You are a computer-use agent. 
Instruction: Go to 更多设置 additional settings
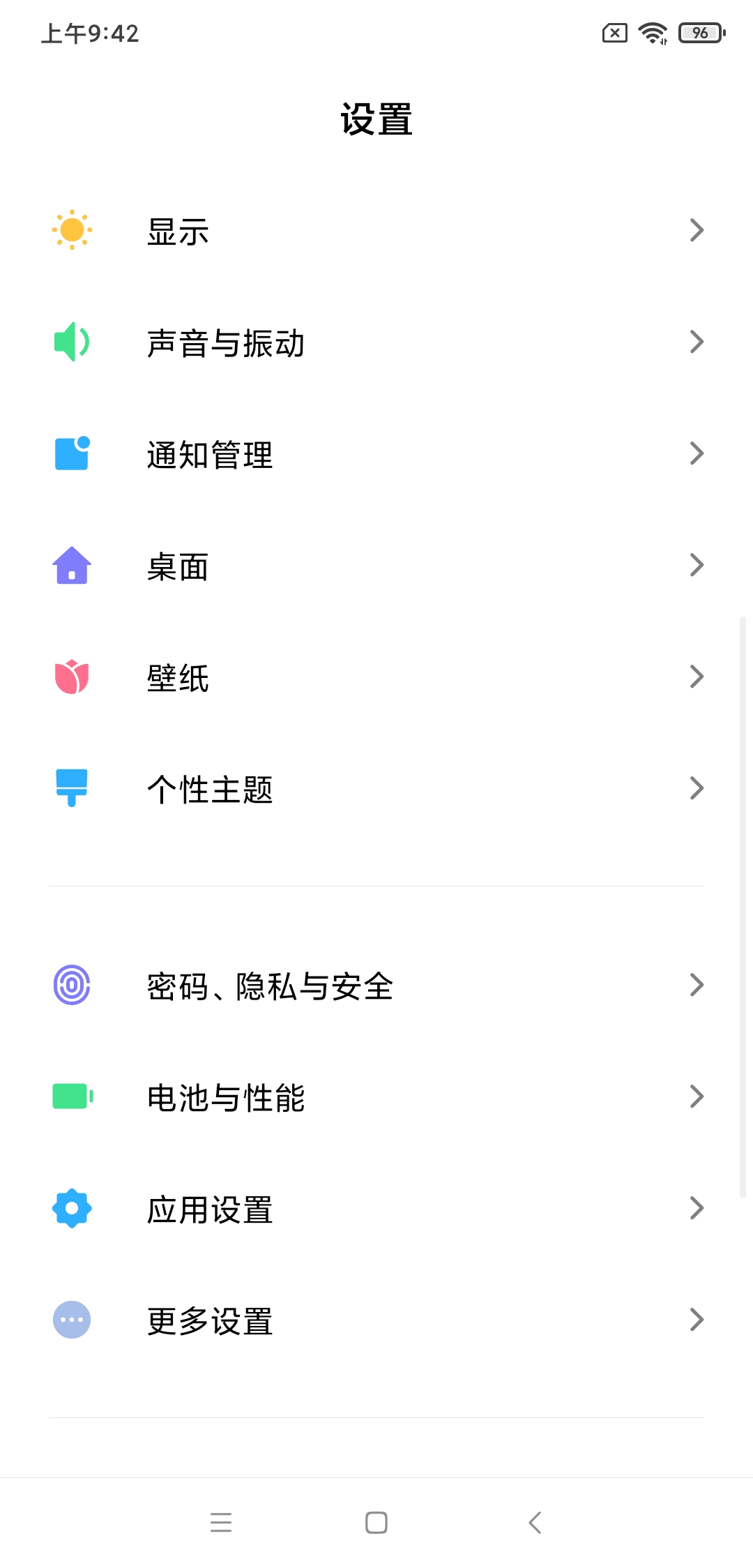point(376,1320)
